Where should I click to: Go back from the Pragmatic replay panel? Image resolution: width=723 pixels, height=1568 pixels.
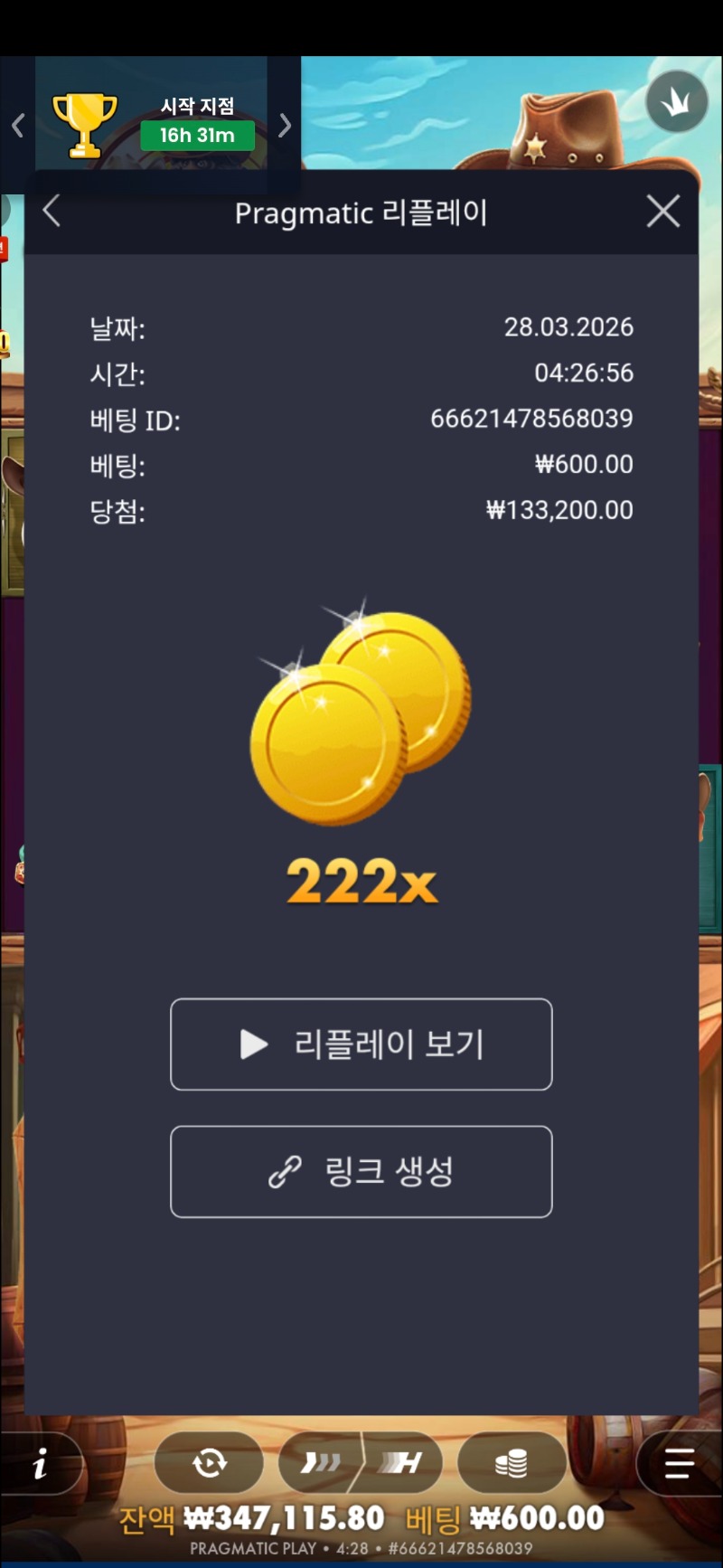(52, 213)
